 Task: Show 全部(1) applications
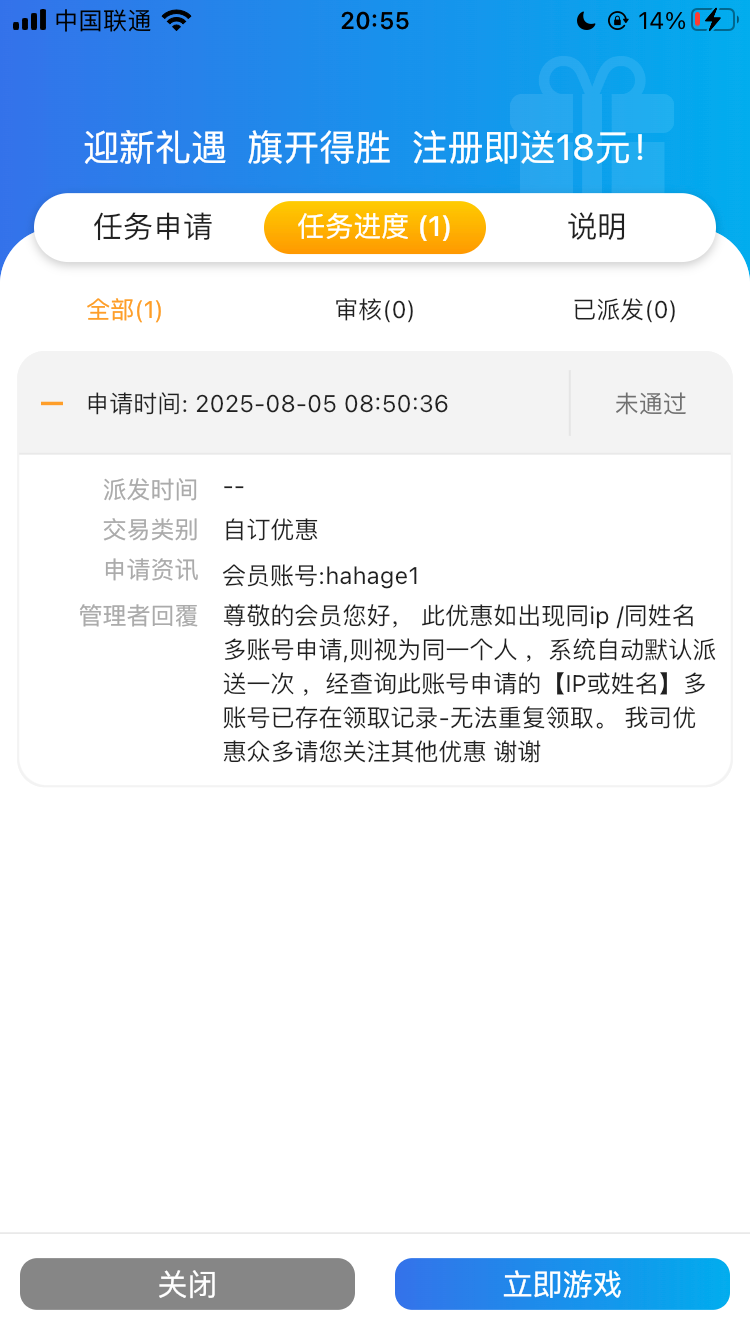click(125, 310)
